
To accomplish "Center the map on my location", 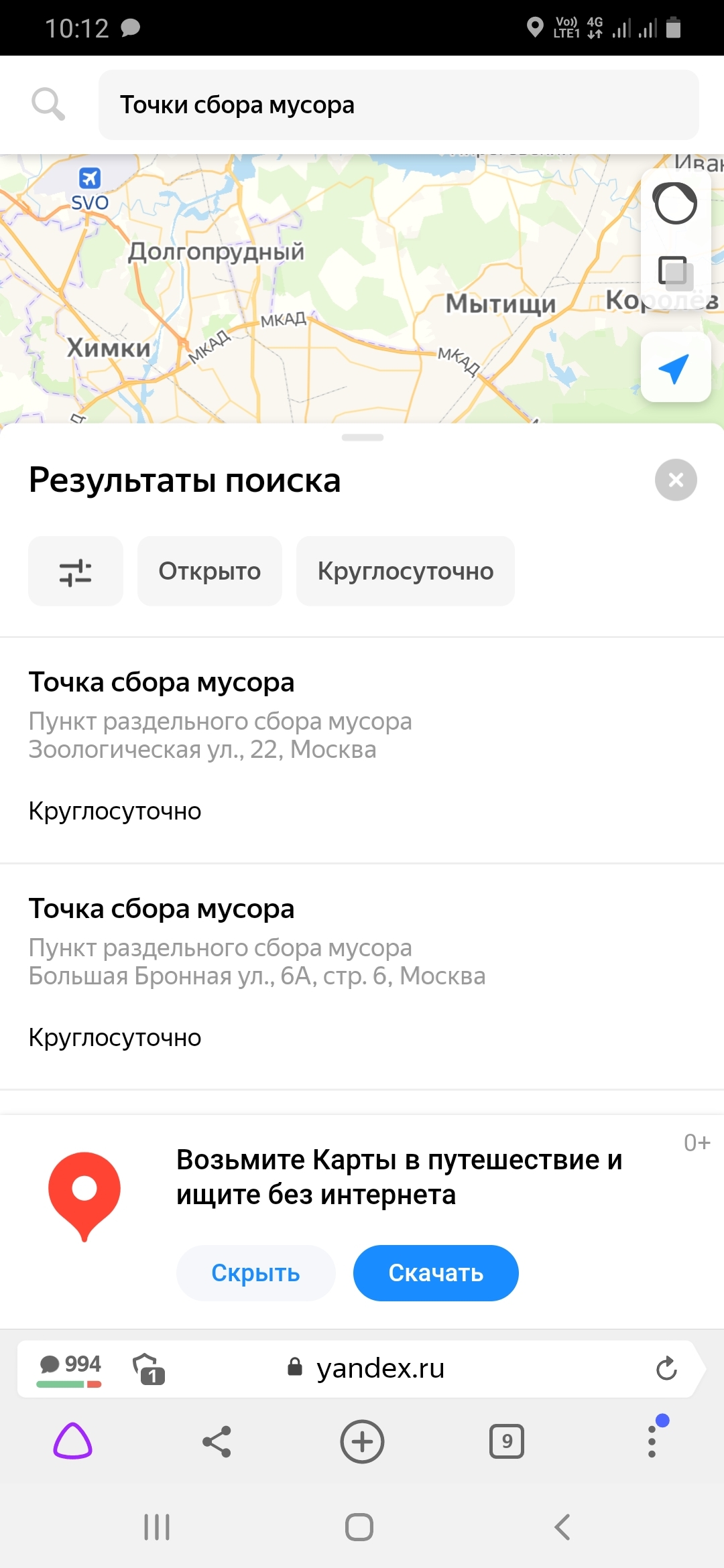I will pos(675,368).
